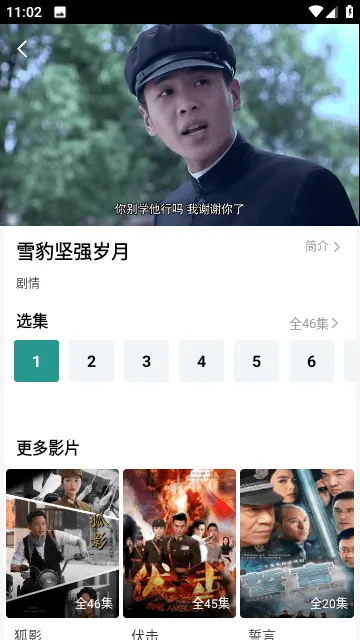This screenshot has height=640, width=360.
Task: Go back using the top-left arrow
Action: tap(22, 49)
